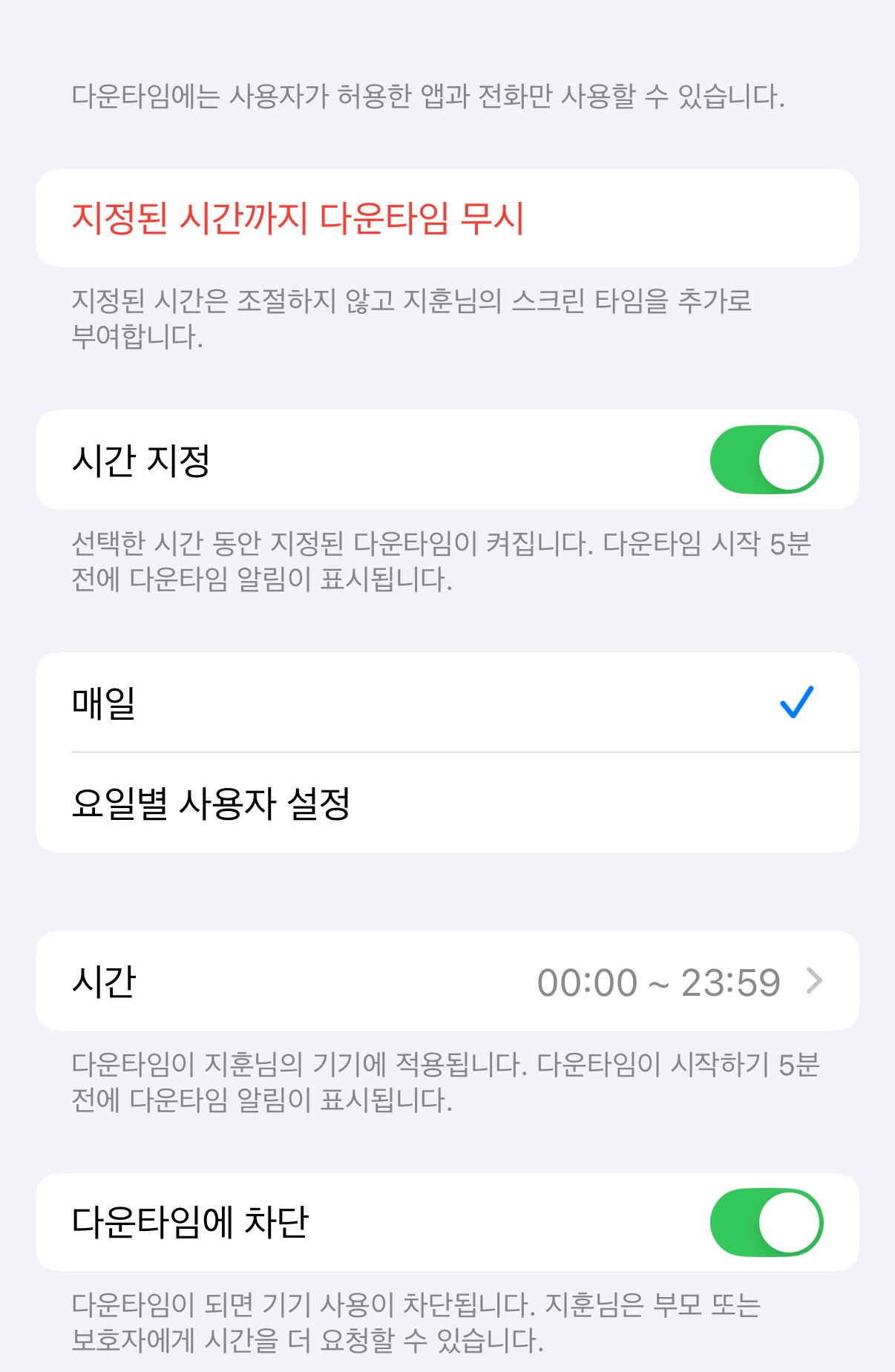Turn off the 시간 지정 switch
This screenshot has height=1372, width=895.
point(766,459)
